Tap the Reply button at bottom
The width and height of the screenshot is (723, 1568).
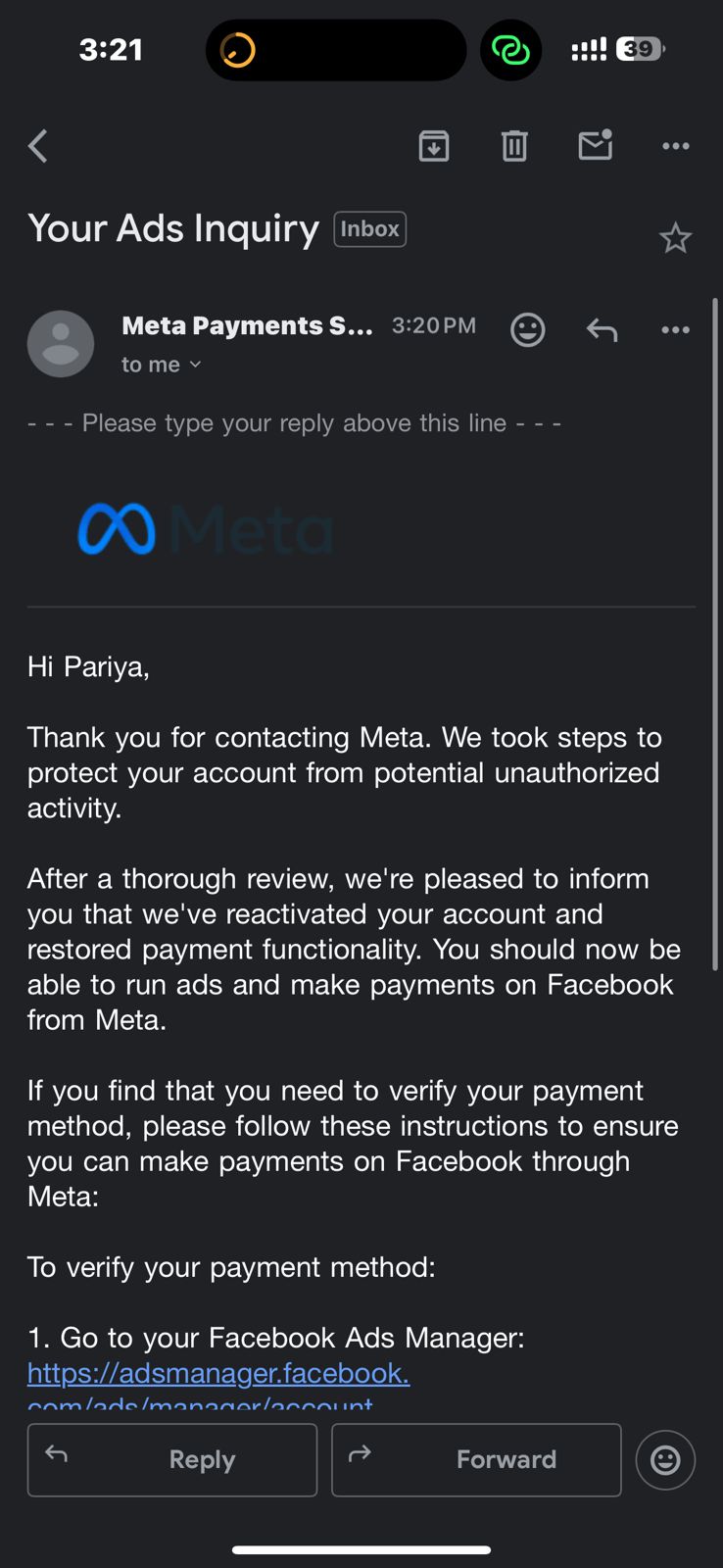pos(172,1460)
